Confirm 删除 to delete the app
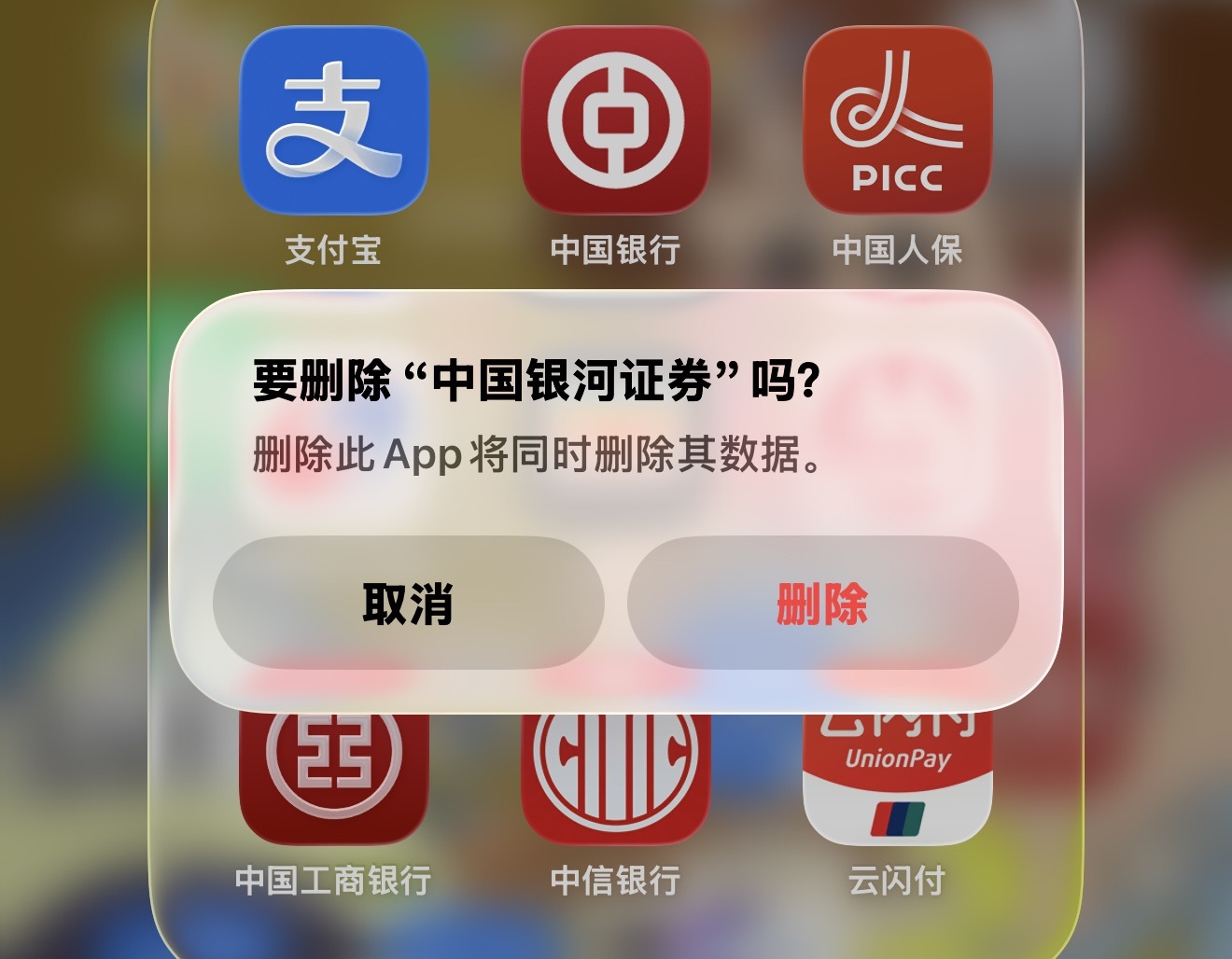Image resolution: width=1232 pixels, height=959 pixels. pyautogui.click(x=822, y=604)
